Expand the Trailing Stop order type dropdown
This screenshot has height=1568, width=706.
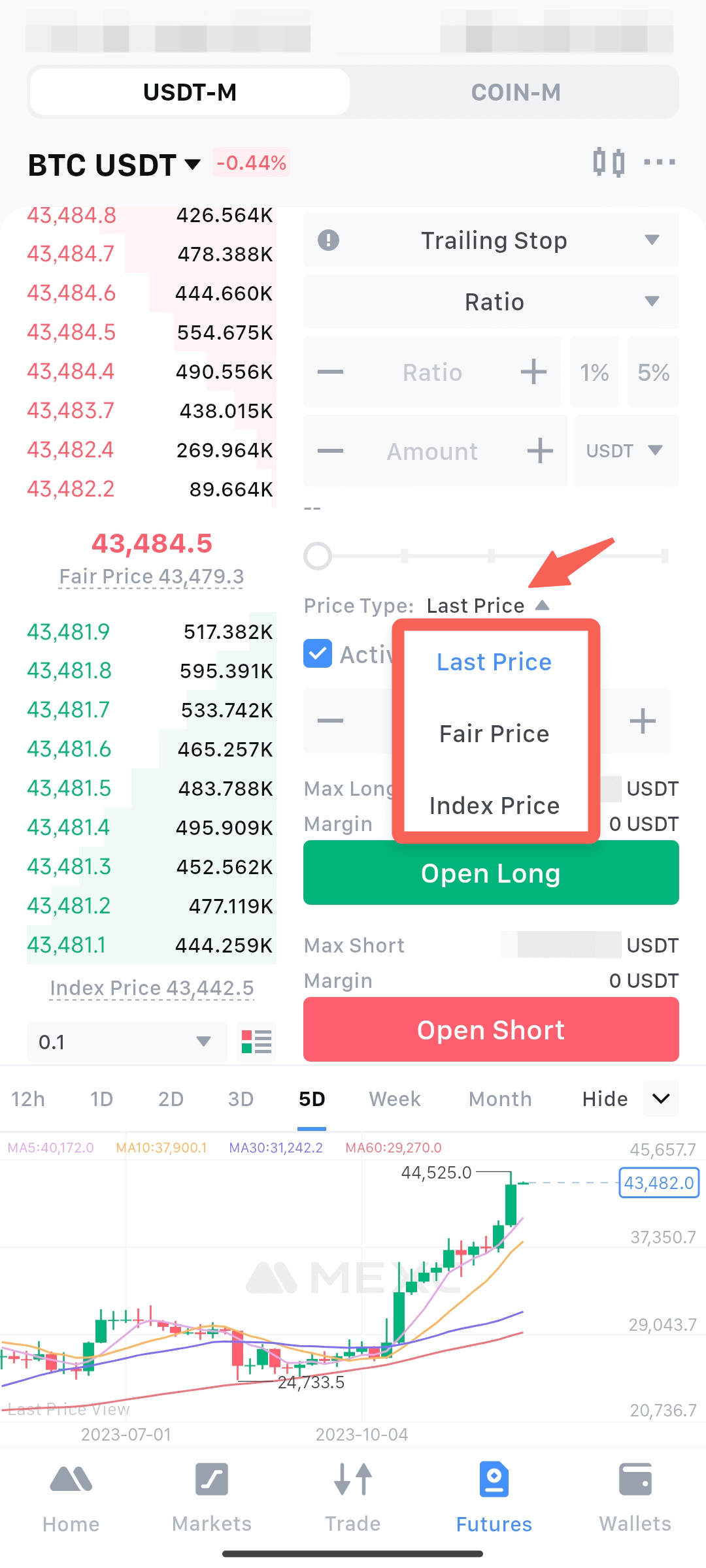coord(491,240)
